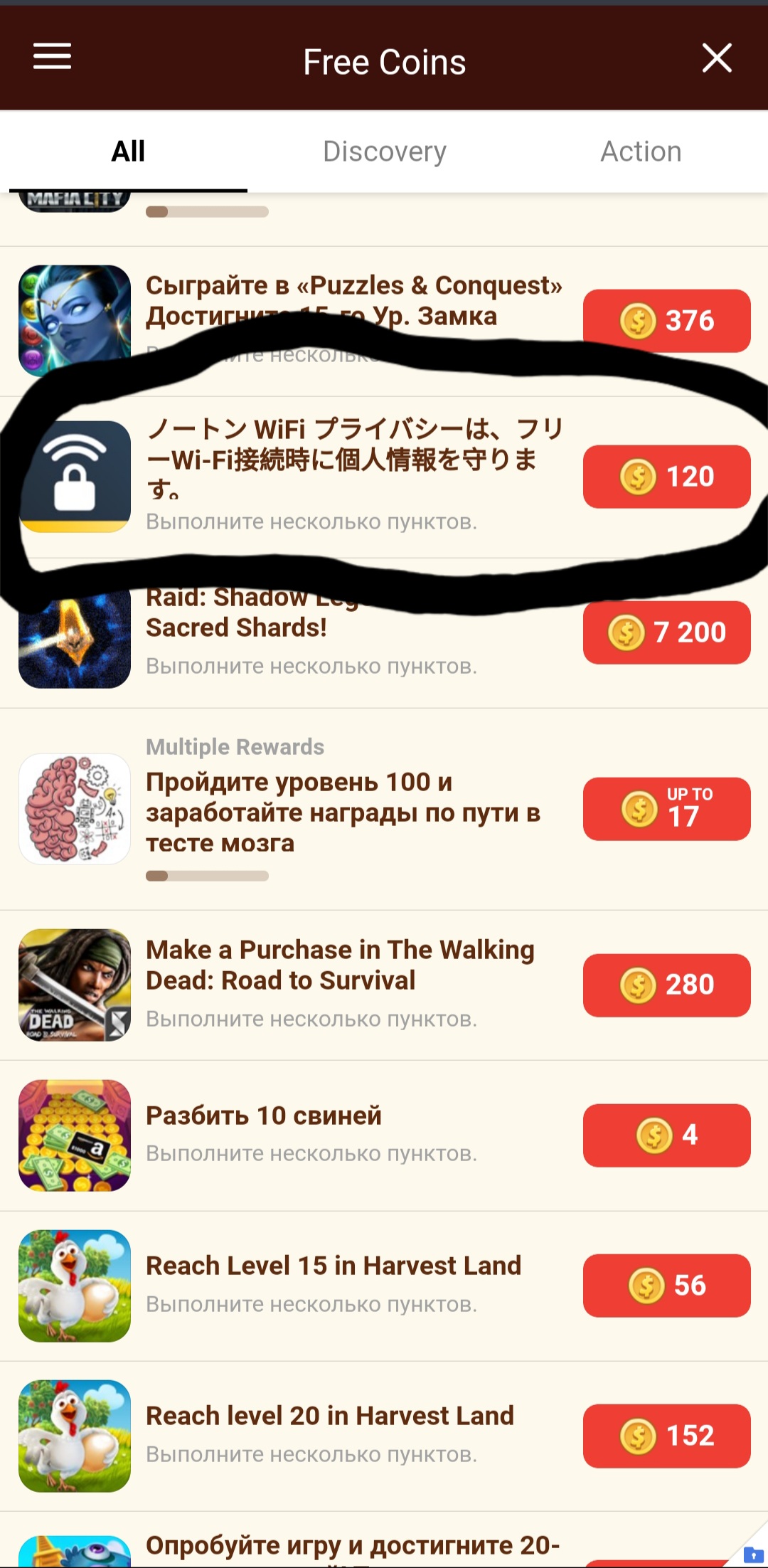Open the Puzzles & Conquest offer

[353, 300]
